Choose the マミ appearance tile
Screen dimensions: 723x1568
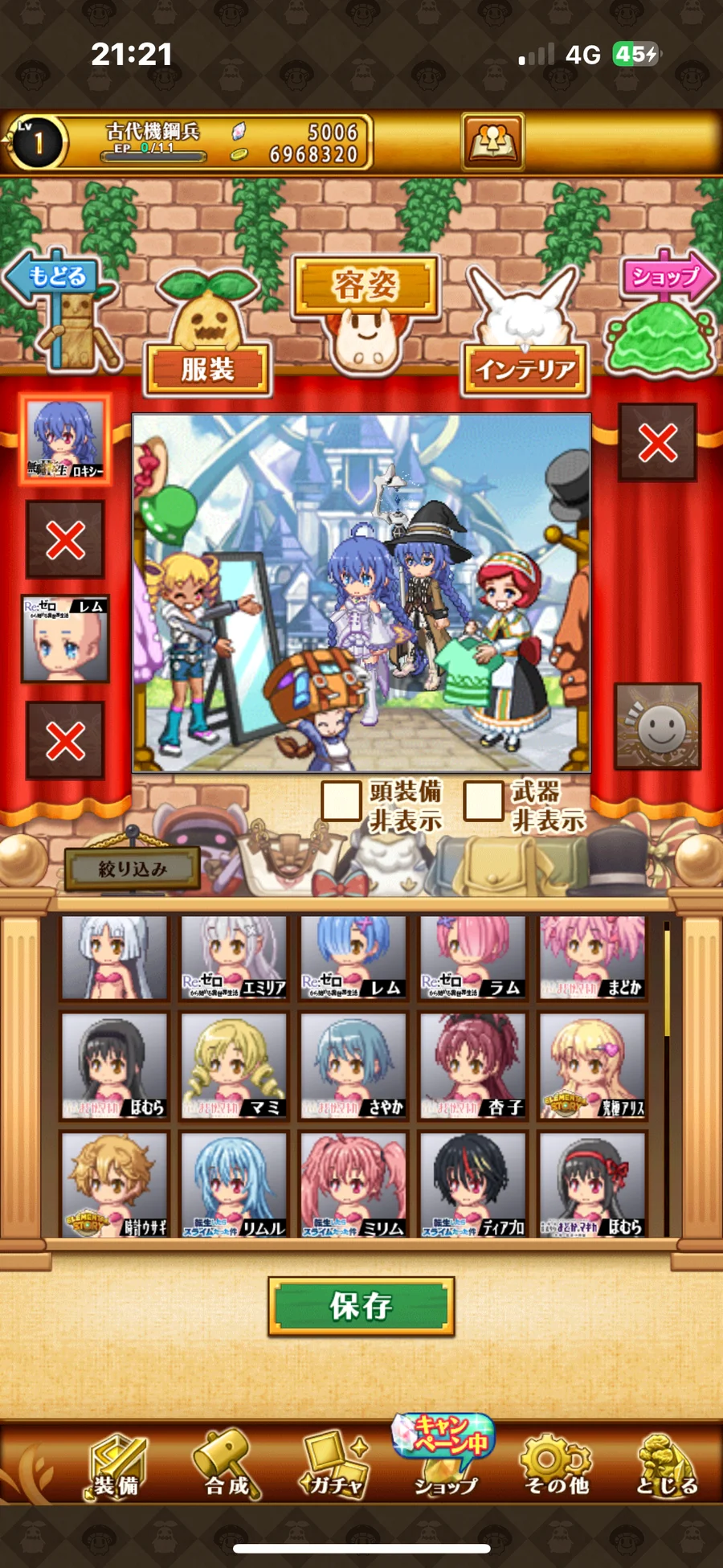(x=234, y=1066)
